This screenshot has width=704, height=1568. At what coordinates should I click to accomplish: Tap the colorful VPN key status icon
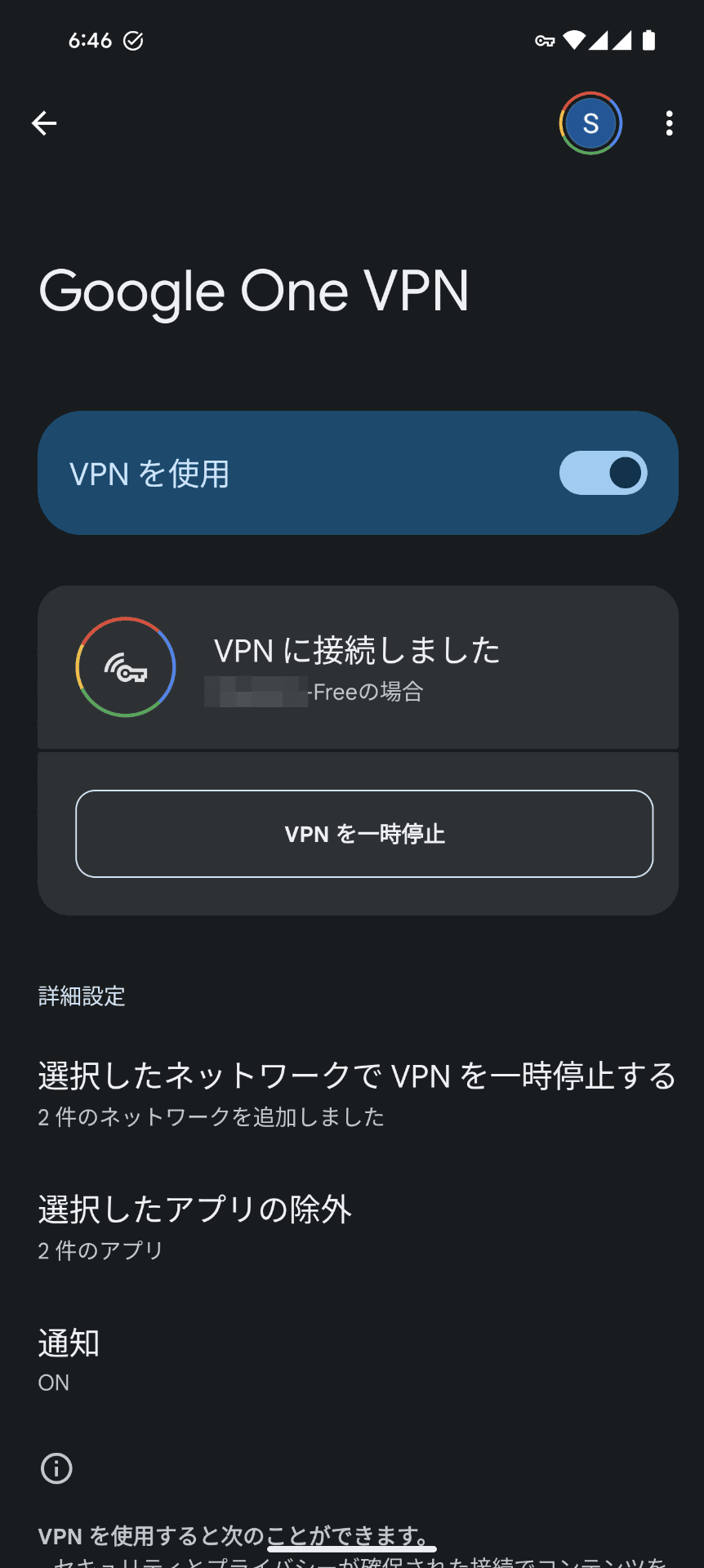(125, 666)
